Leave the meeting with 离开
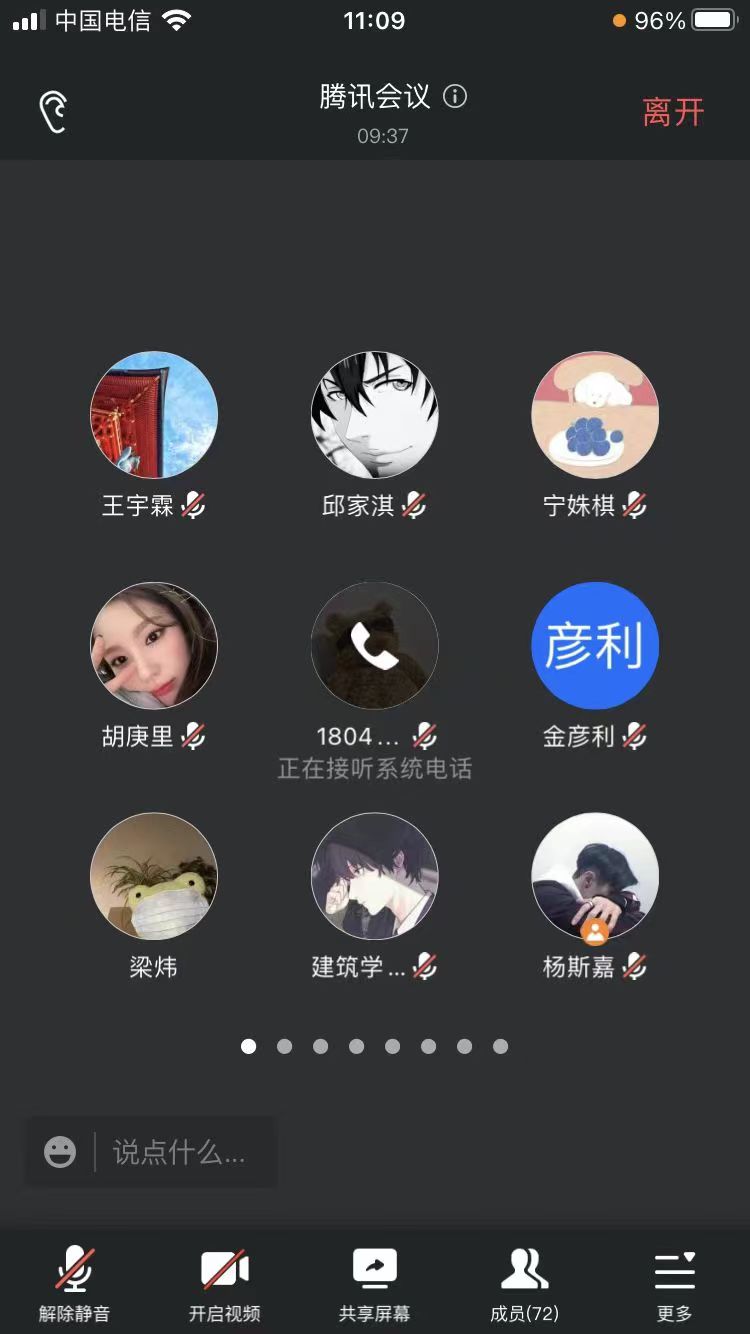 (673, 112)
